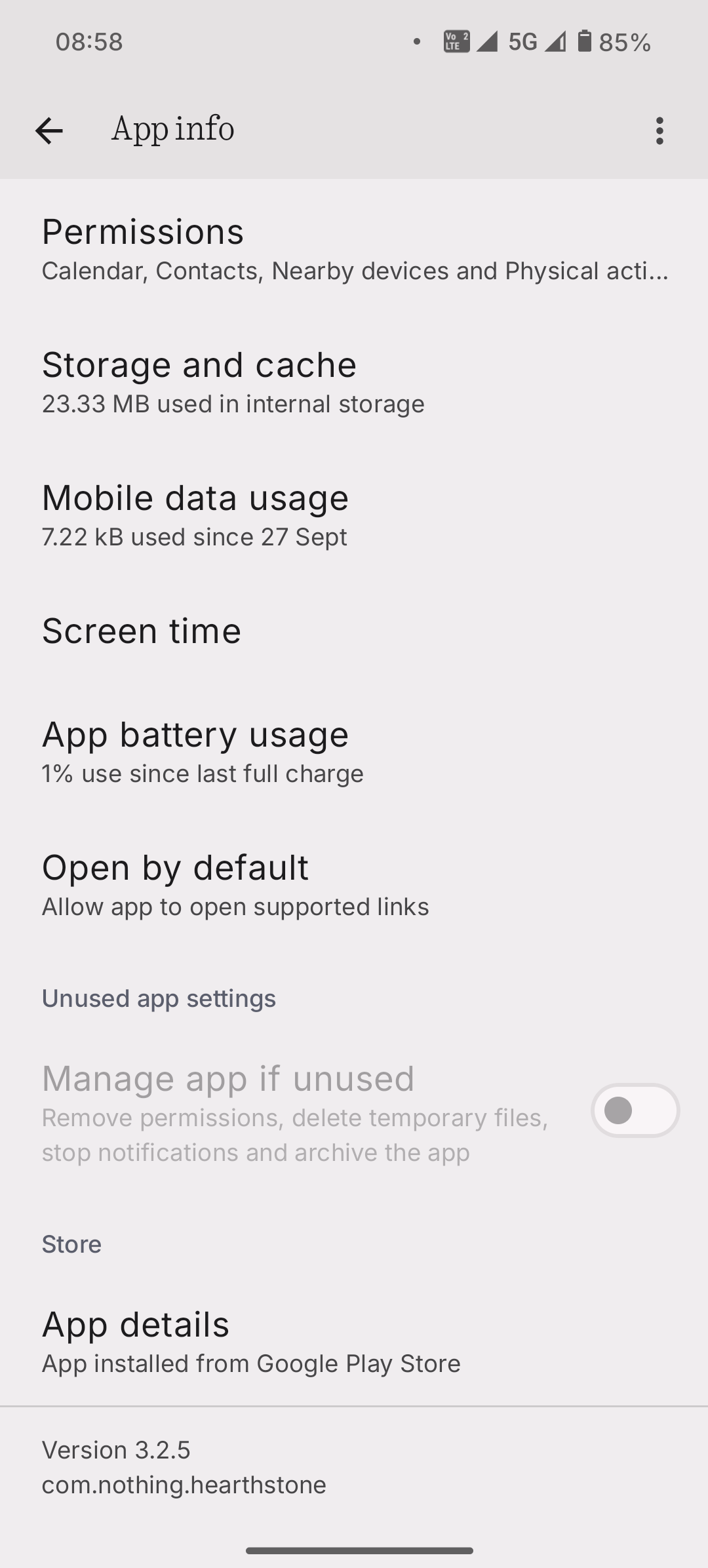Tap the version number com.nothing.hearthstone text
This screenshot has width=708, height=1568.
click(x=183, y=1485)
